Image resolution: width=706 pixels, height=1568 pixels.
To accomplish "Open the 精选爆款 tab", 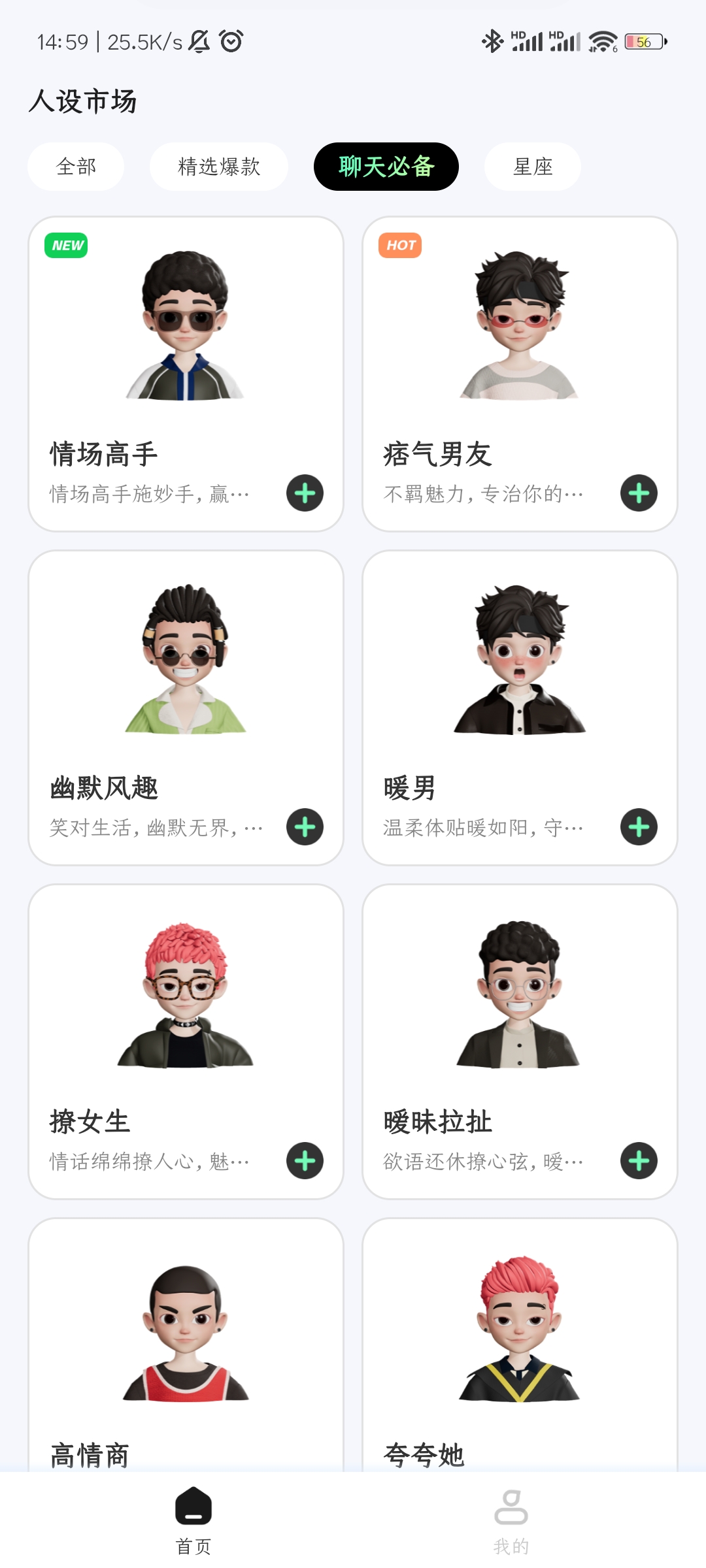I will [x=218, y=167].
